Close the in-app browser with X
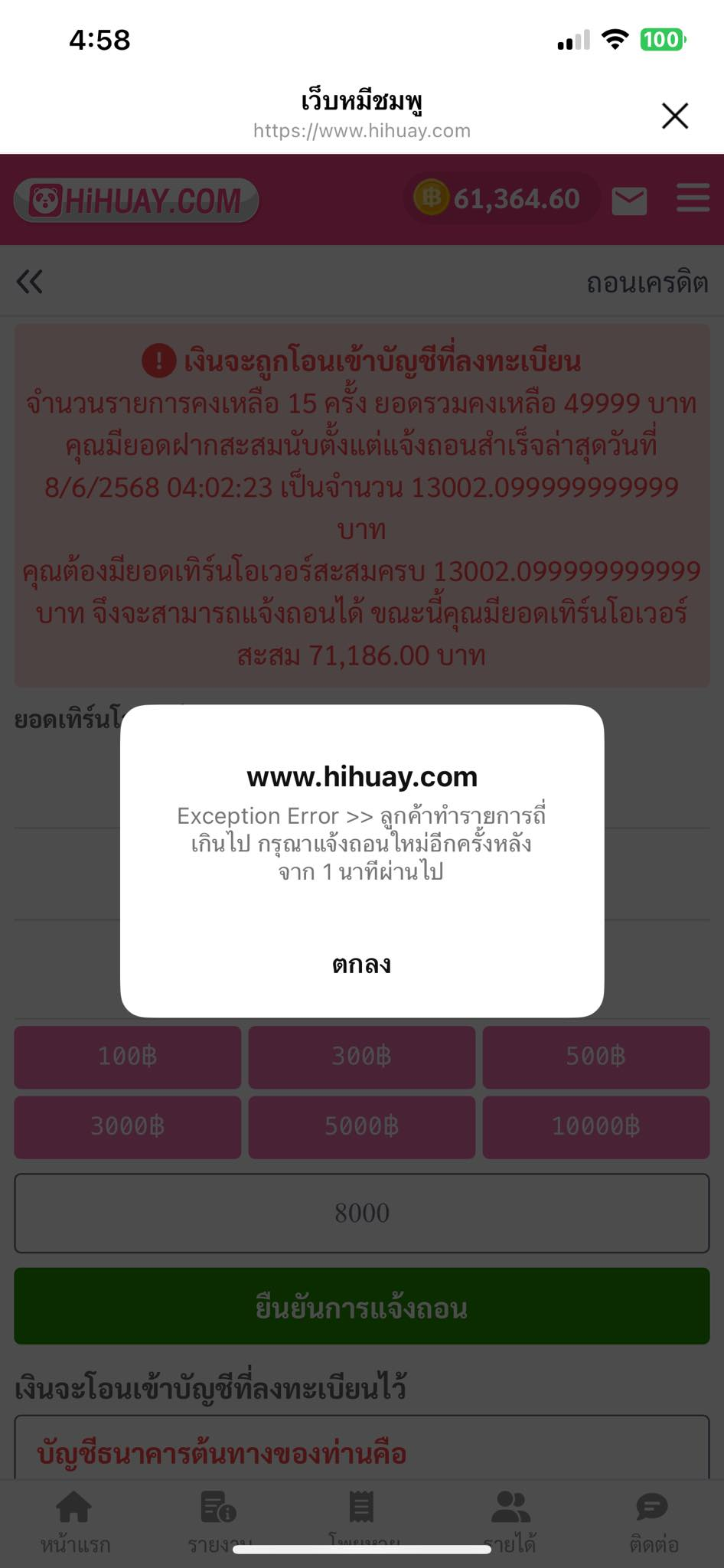The width and height of the screenshot is (724, 1568). coord(674,116)
